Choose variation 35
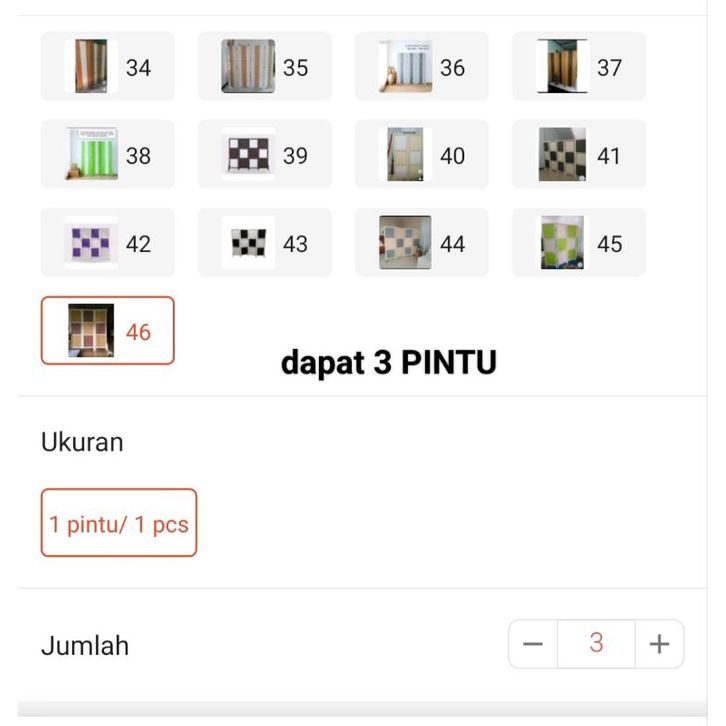 pos(265,67)
